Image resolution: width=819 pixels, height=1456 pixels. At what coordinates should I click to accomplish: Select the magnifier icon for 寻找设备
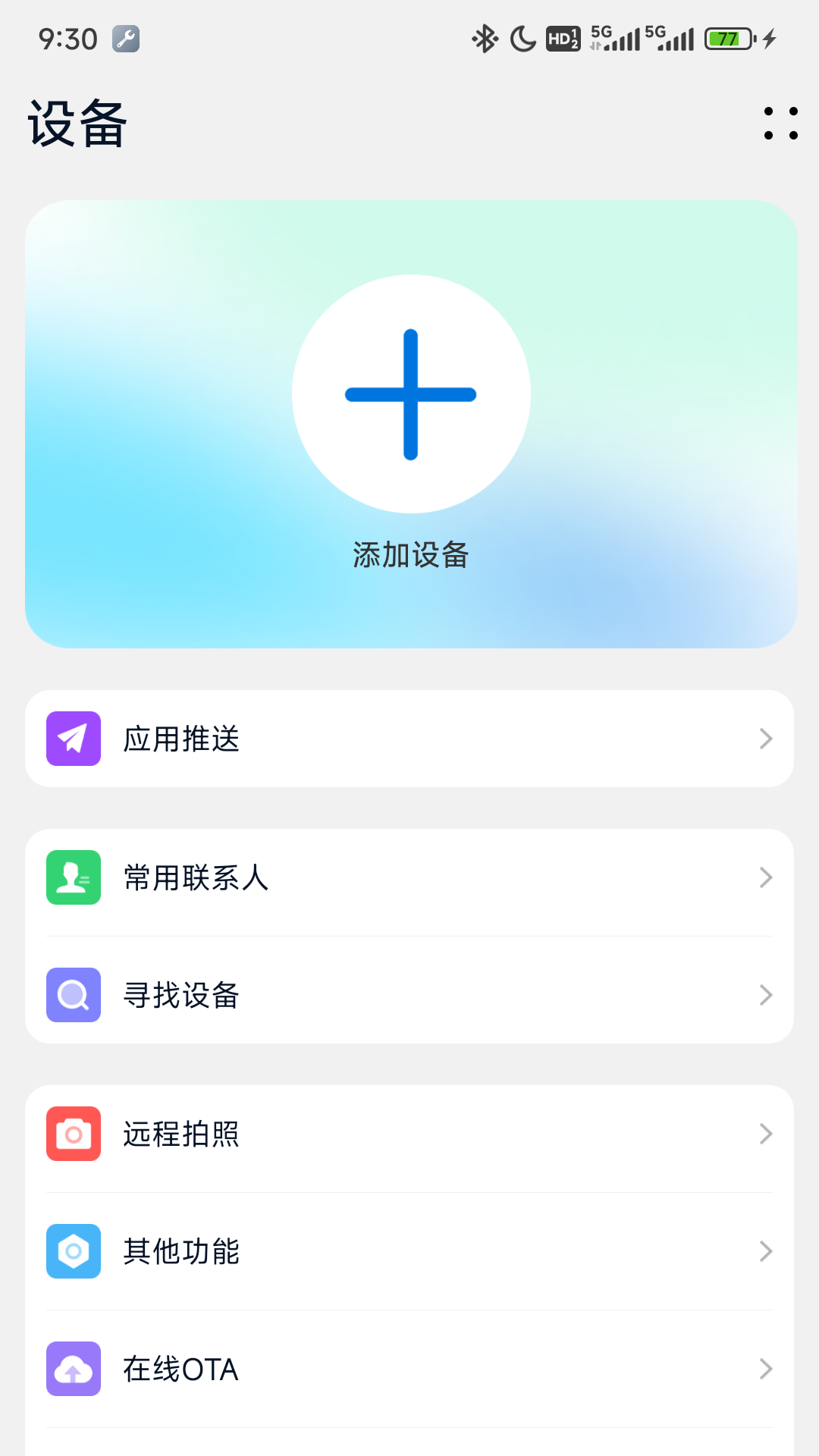tap(73, 996)
